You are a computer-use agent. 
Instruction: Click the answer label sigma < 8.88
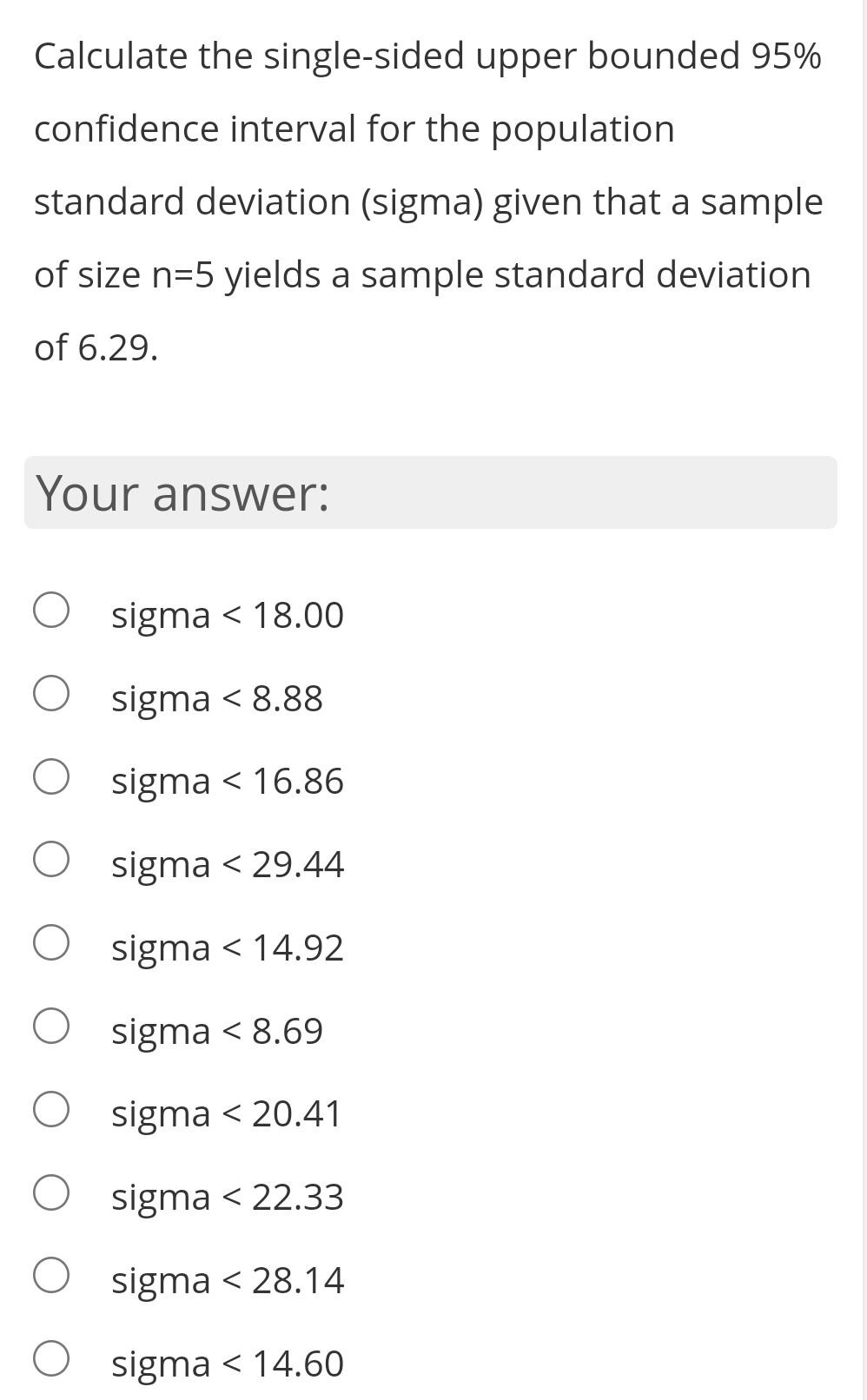click(x=217, y=698)
